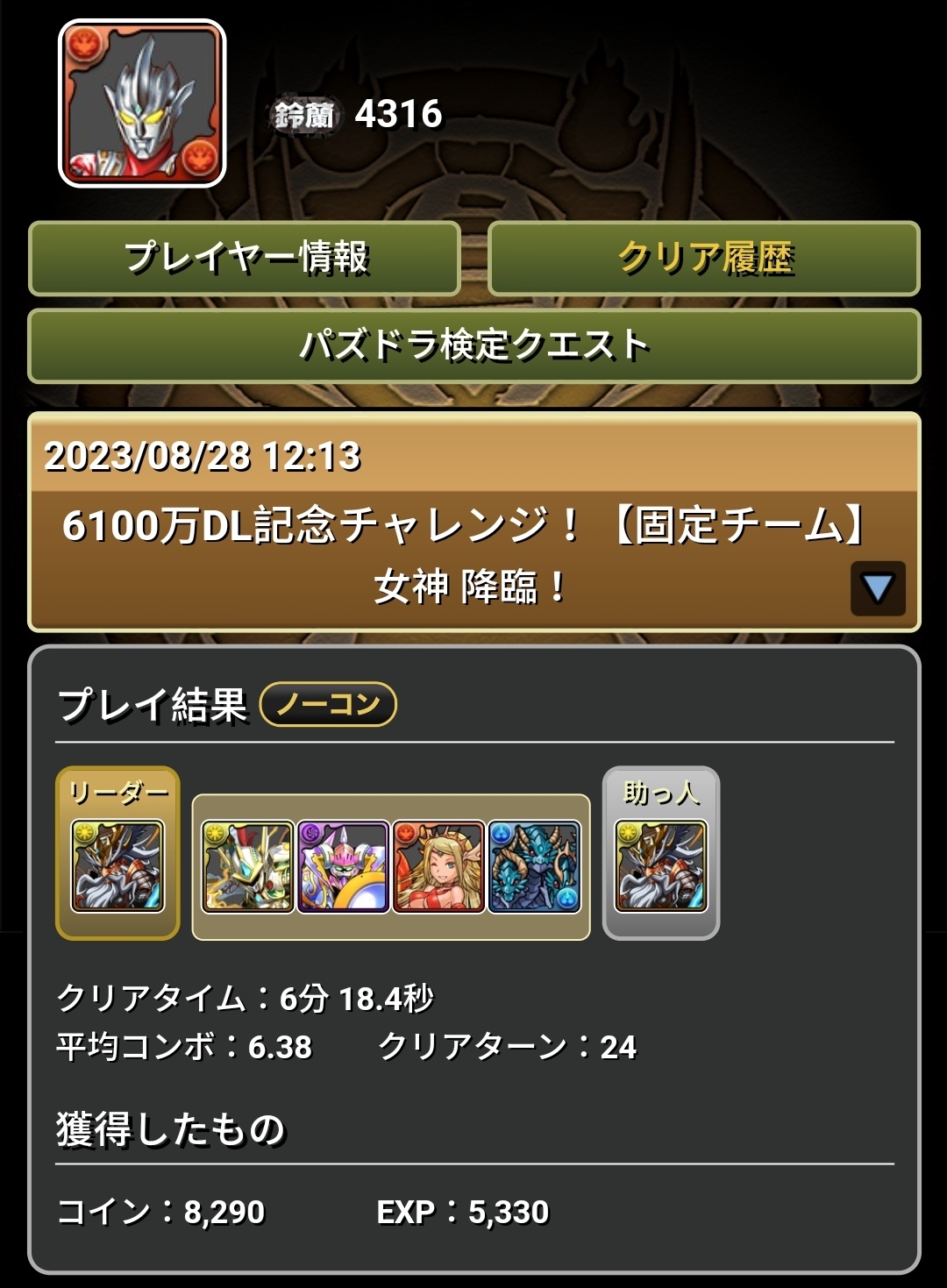Open パズドラ検定クエスト
Image resolution: width=947 pixels, height=1288 pixels.
473,345
